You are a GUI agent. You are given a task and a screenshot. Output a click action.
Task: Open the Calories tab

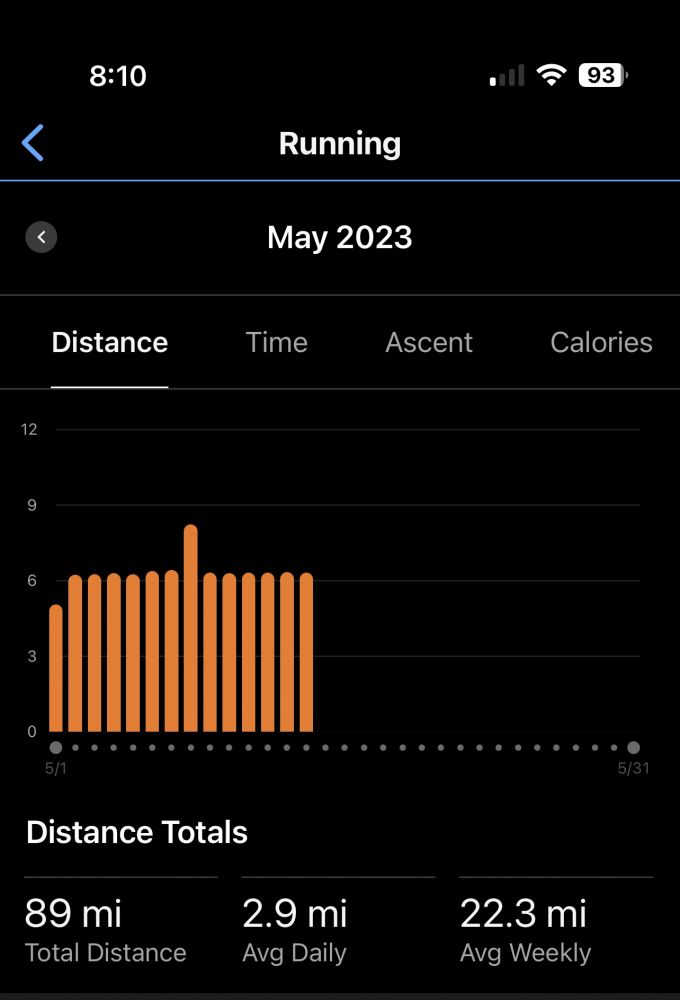600,343
